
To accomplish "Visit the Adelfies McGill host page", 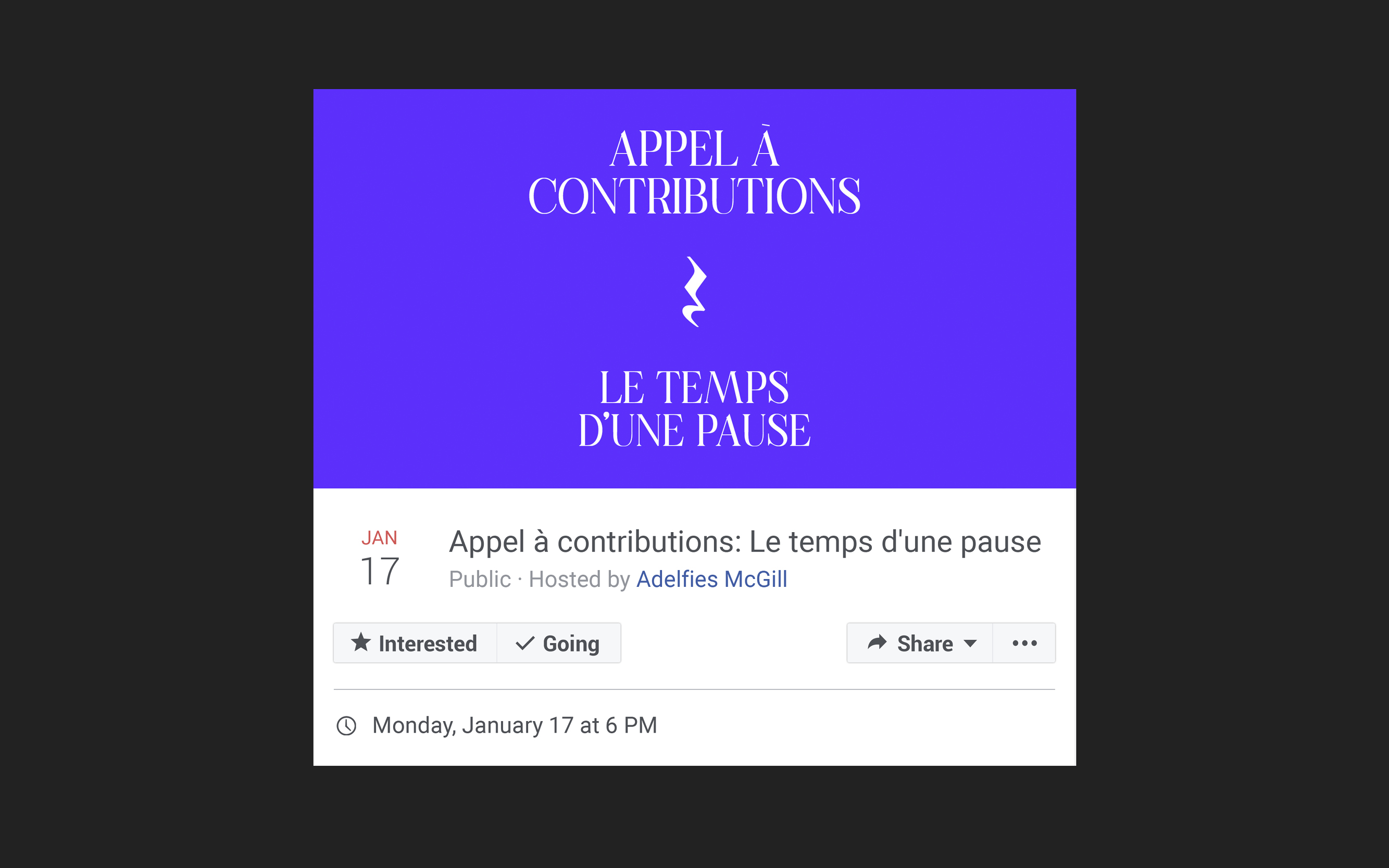I will point(711,579).
